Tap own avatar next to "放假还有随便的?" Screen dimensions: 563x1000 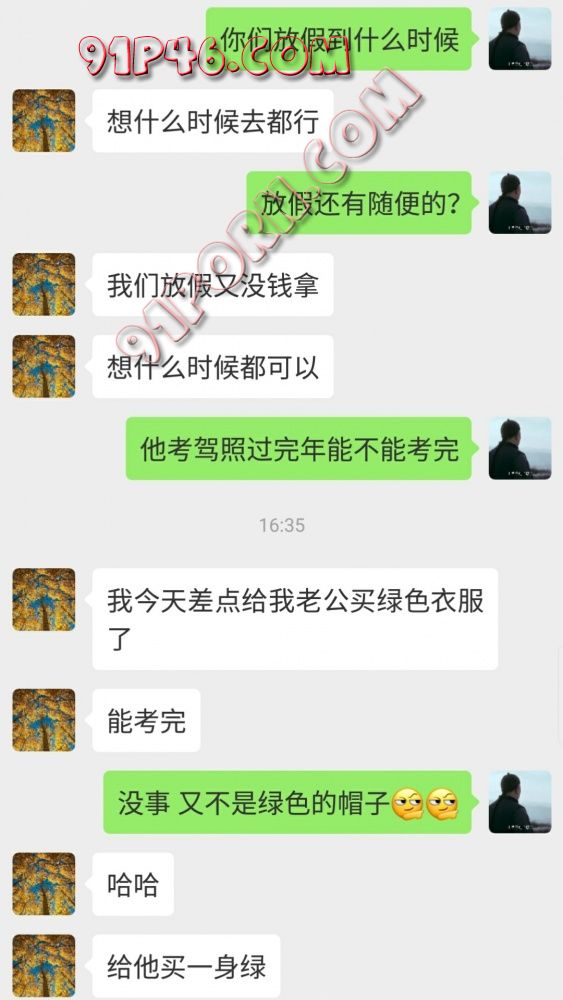tap(520, 203)
